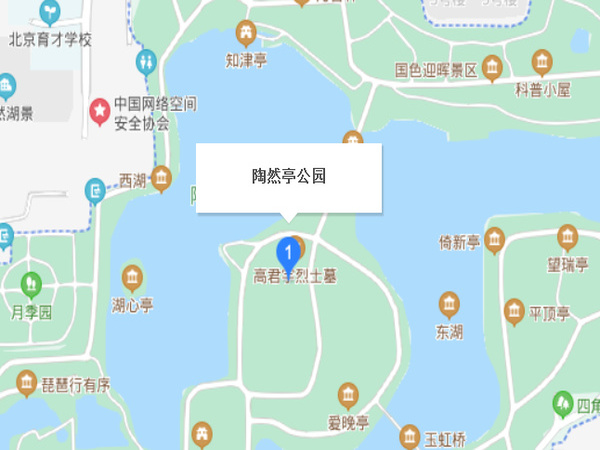
Task: Open the 中国网络空间安全协会 place marker
Action: 100,107
